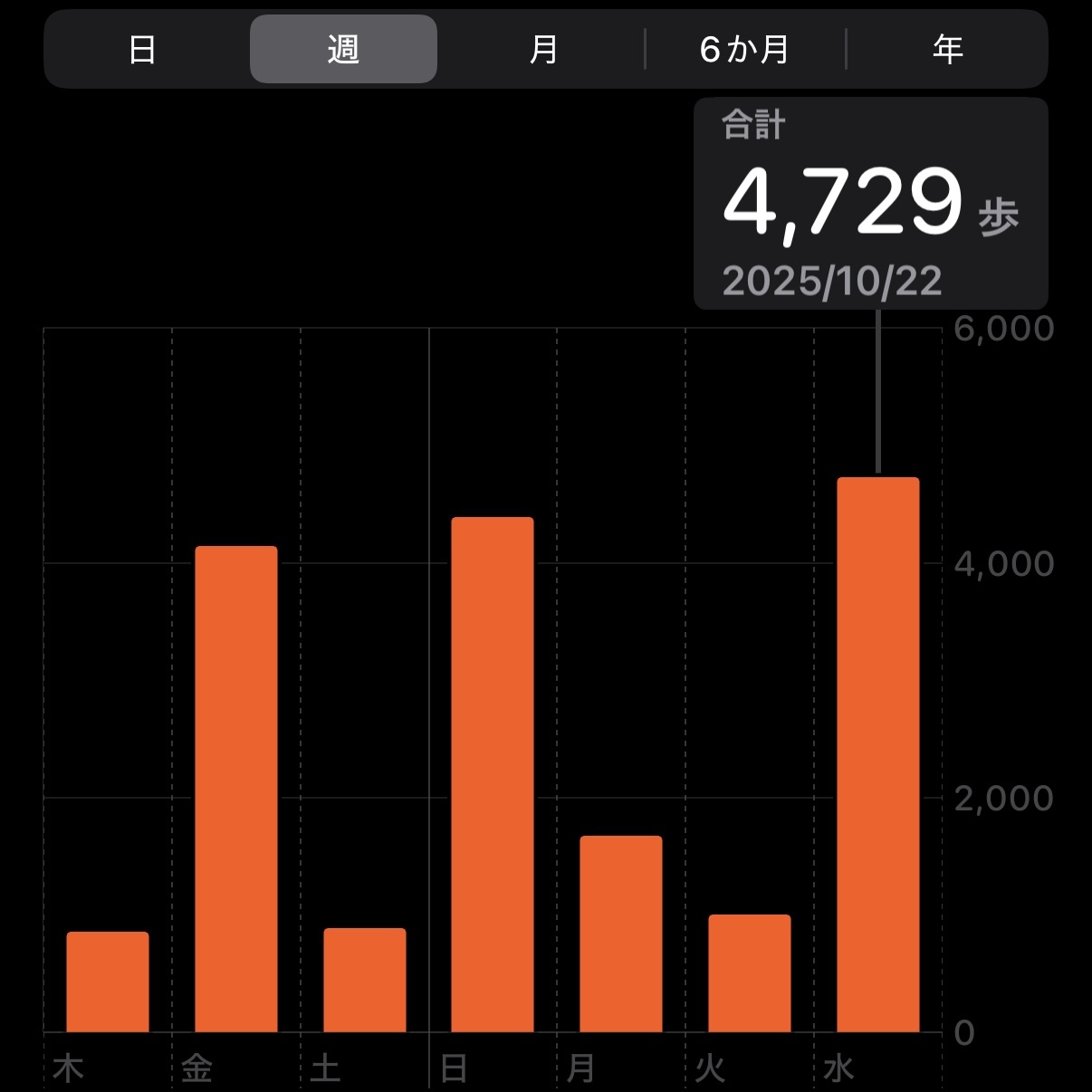Image resolution: width=1092 pixels, height=1092 pixels.
Task: Switch to the 日 (day) view
Action: (142, 49)
